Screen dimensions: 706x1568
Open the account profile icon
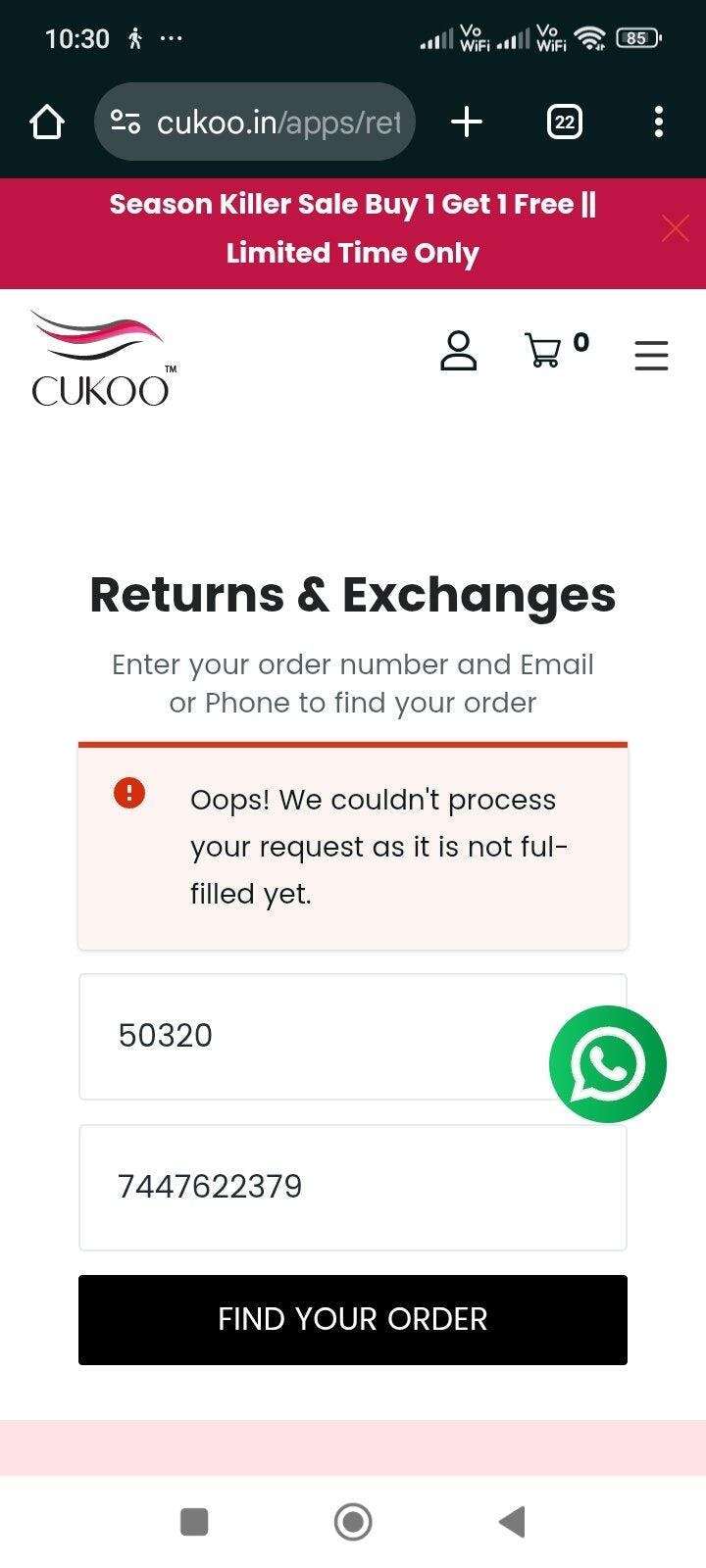458,351
